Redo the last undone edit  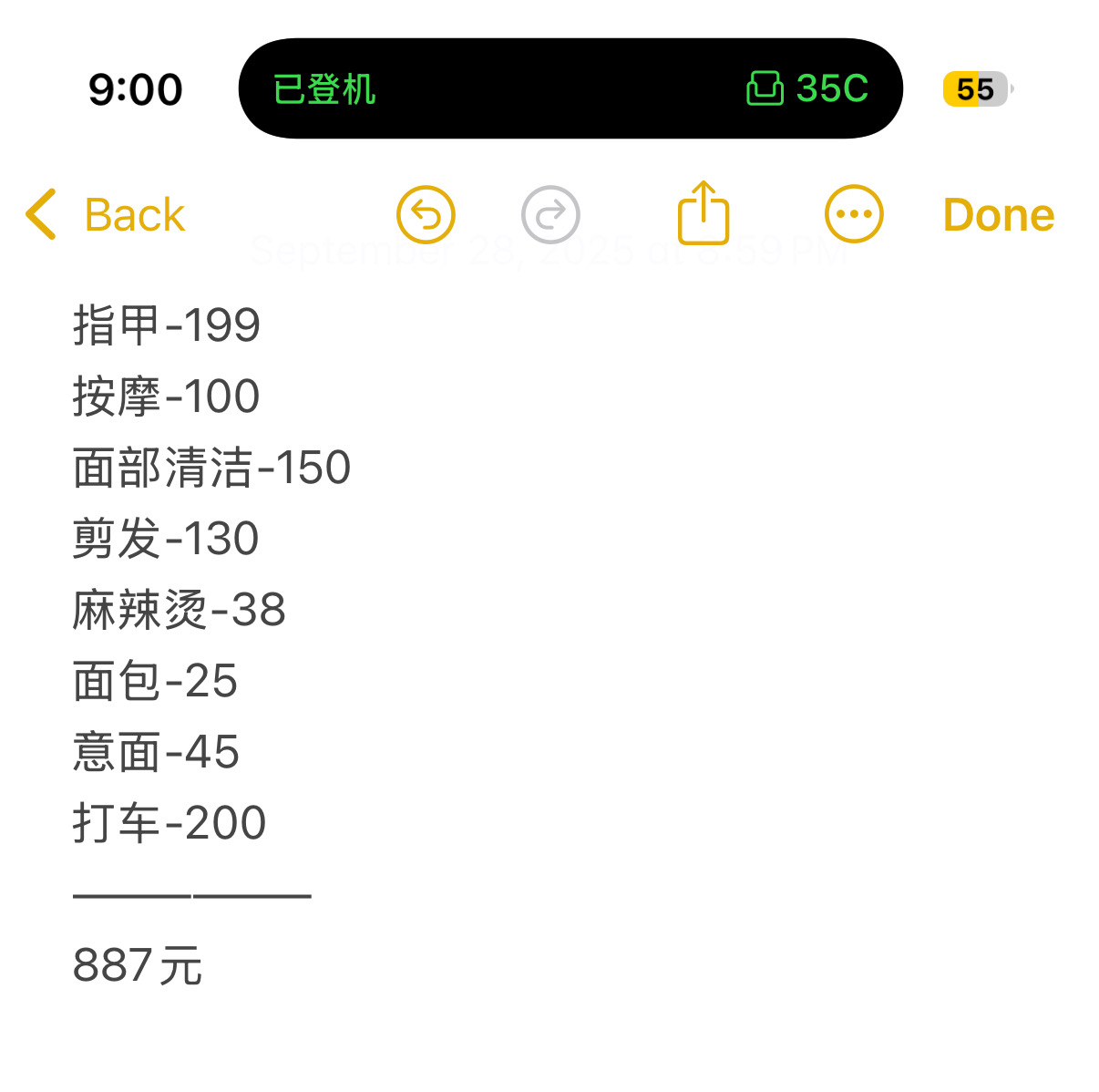(x=550, y=215)
